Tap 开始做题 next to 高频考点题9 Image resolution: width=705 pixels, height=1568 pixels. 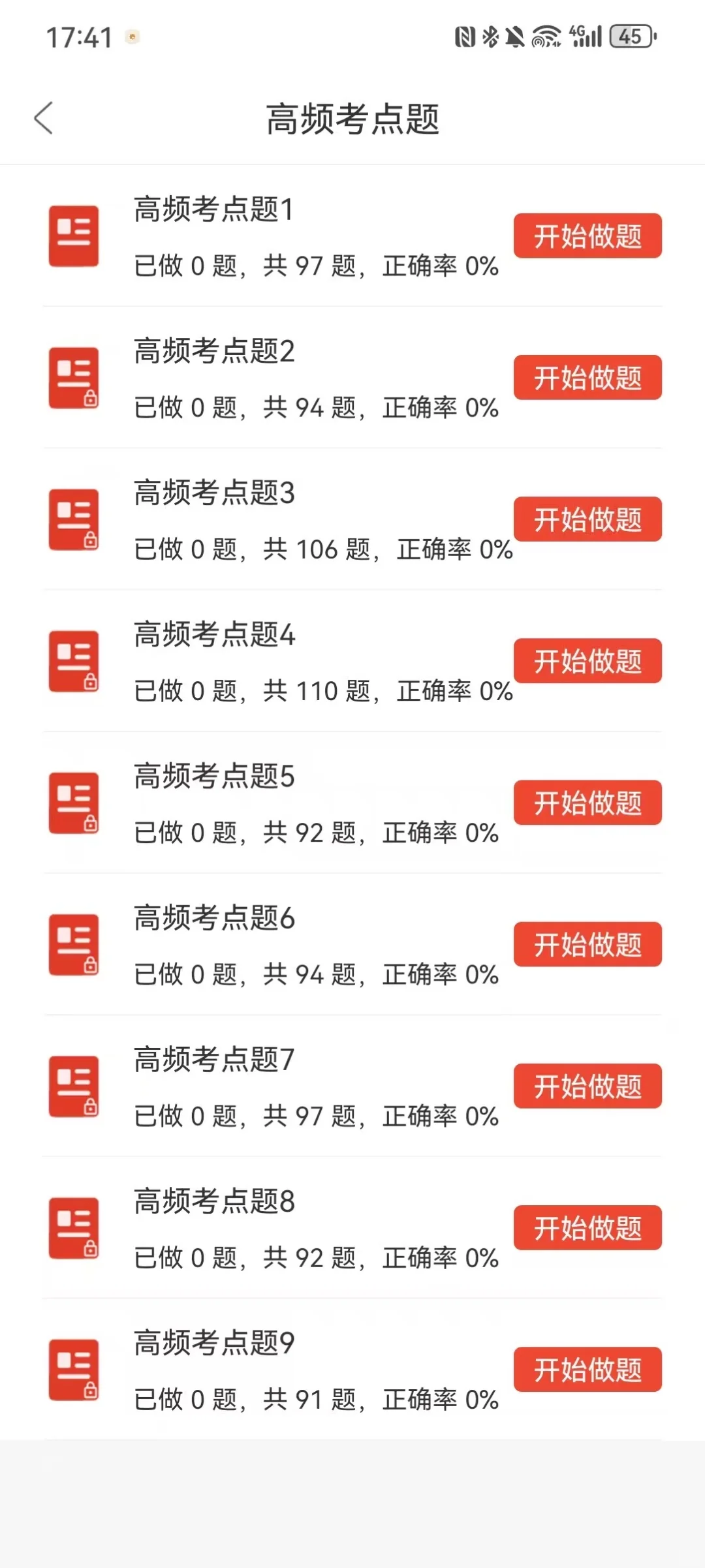[587, 1369]
